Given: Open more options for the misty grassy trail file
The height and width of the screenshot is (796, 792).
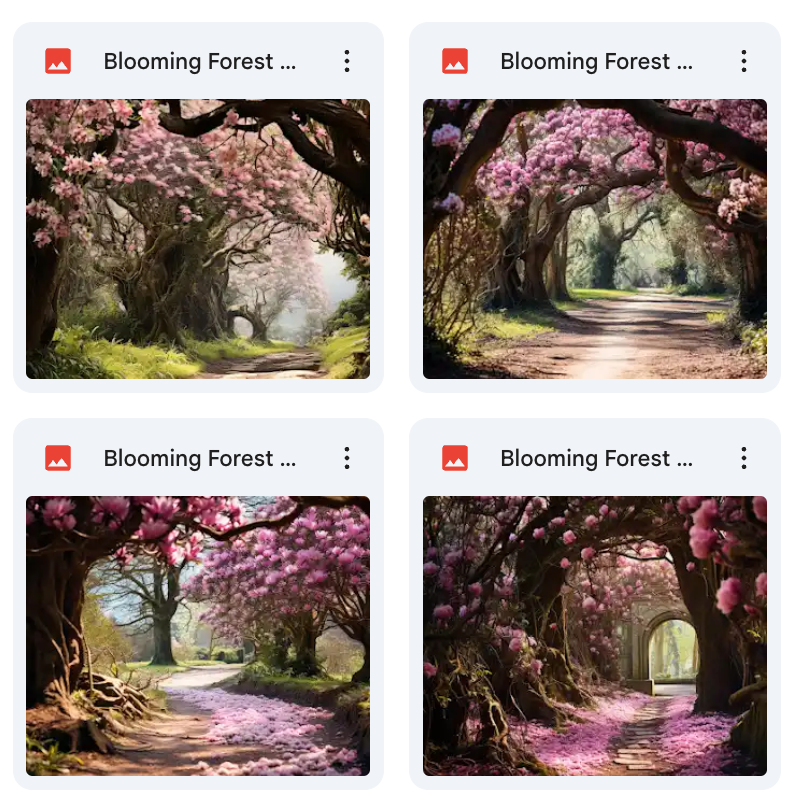Looking at the screenshot, I should [x=347, y=61].
